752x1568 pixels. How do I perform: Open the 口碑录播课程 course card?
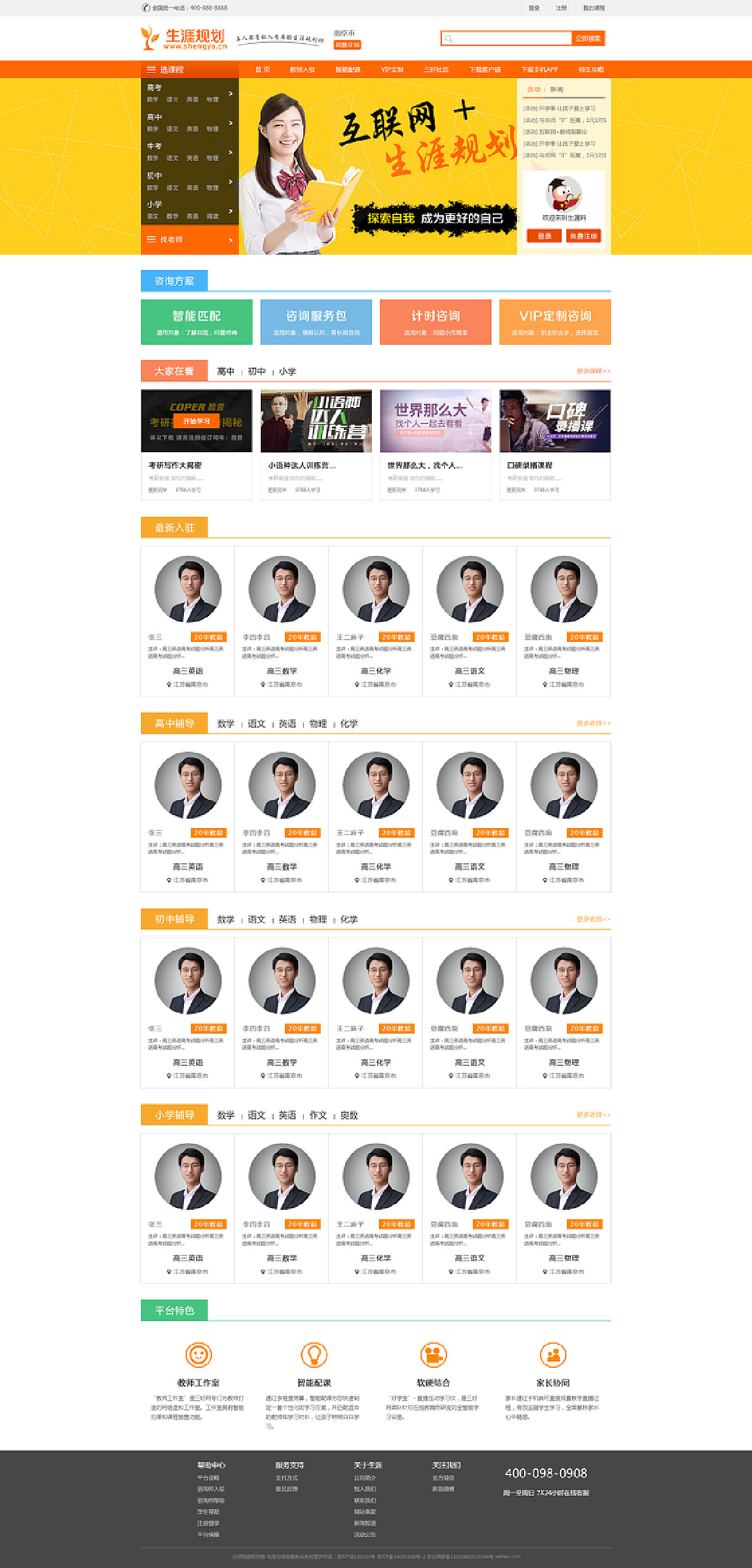[x=555, y=445]
